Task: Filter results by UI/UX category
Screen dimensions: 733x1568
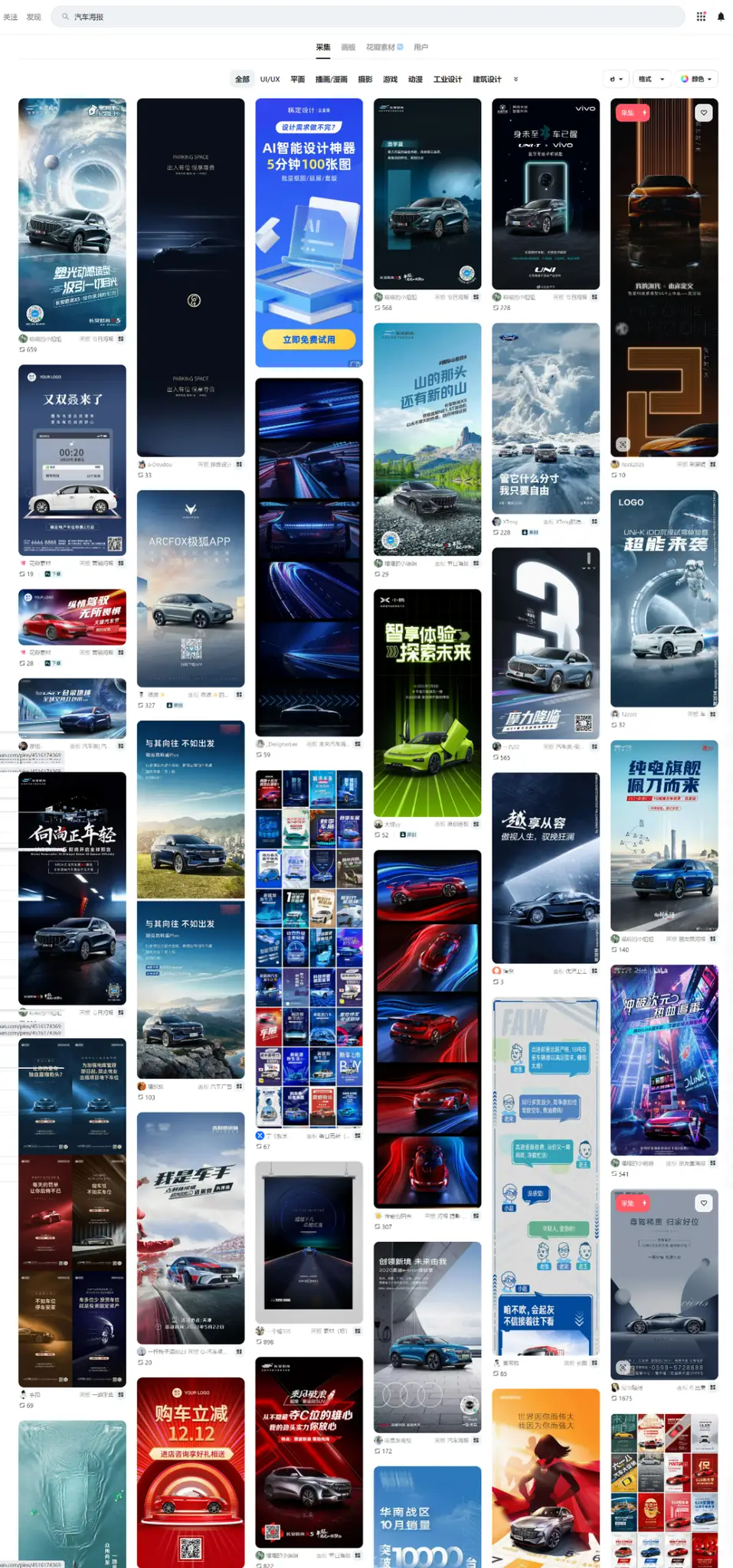Action: pos(270,80)
